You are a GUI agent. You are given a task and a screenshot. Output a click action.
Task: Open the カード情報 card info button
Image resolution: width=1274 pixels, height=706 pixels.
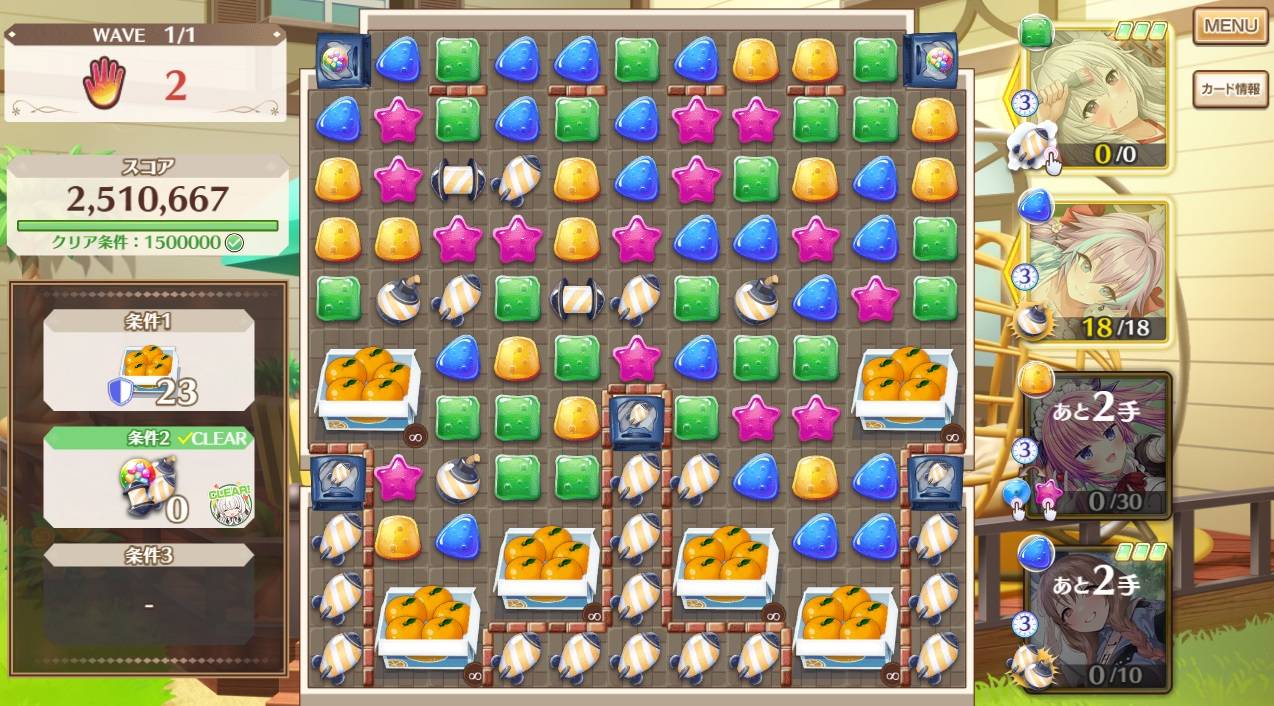point(1229,88)
